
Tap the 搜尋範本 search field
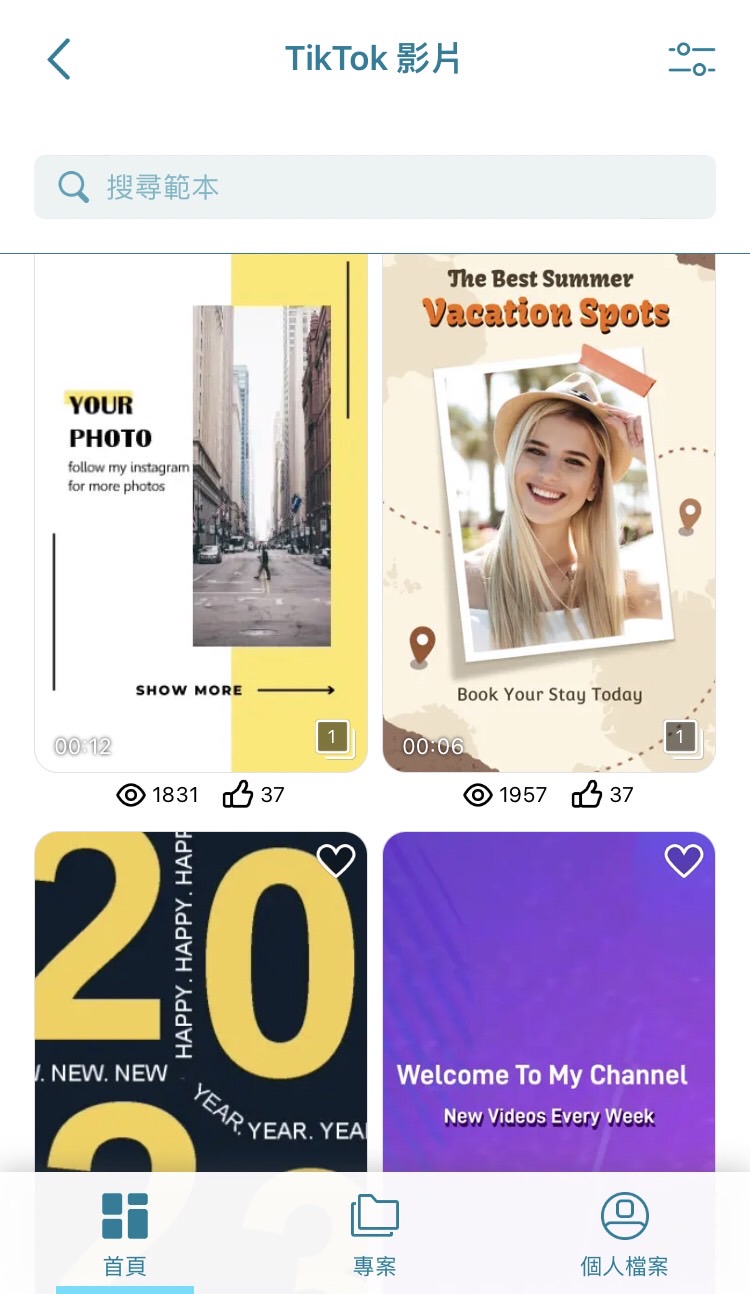point(375,187)
